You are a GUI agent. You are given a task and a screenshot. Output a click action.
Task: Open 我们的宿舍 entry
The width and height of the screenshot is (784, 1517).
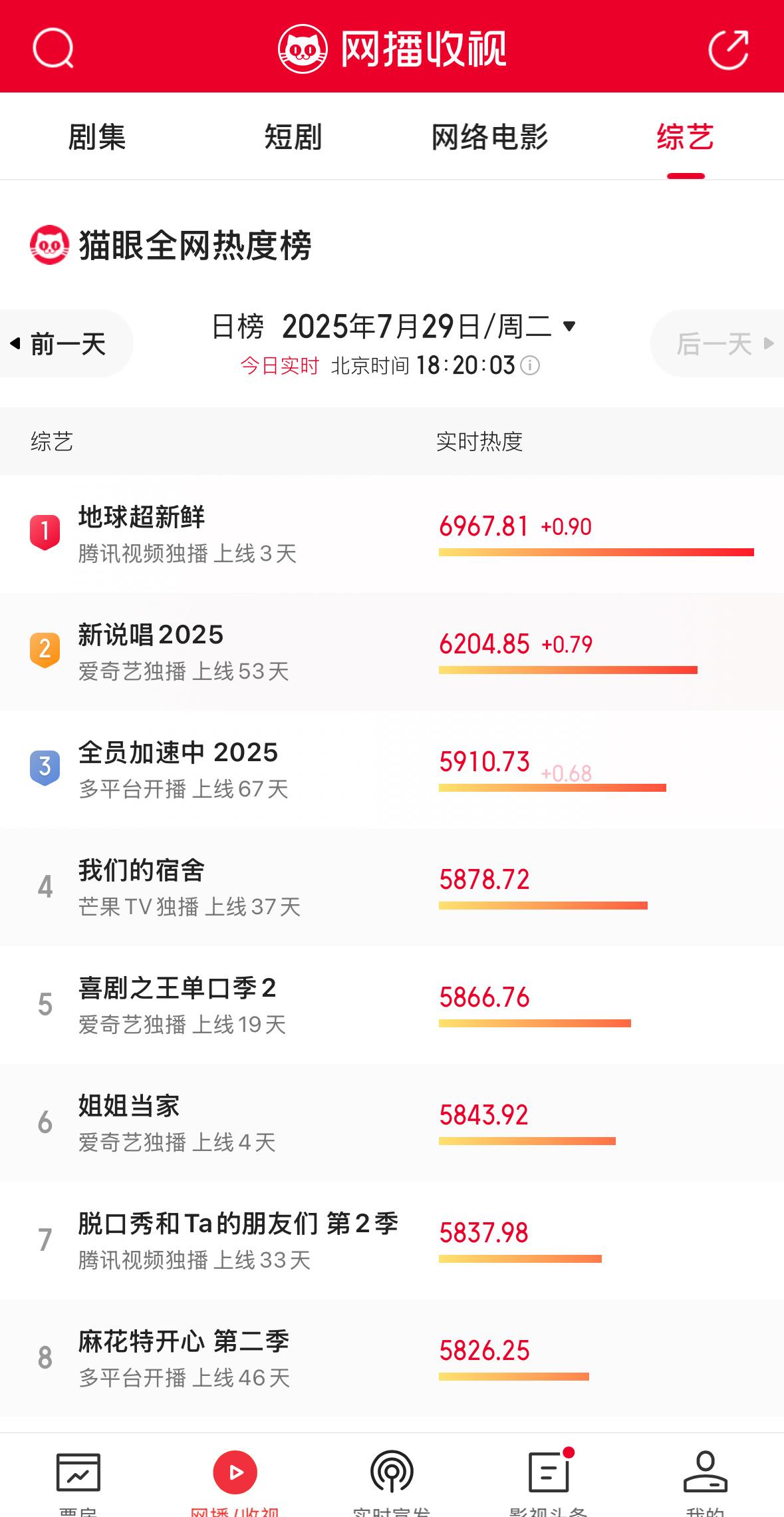(x=392, y=887)
